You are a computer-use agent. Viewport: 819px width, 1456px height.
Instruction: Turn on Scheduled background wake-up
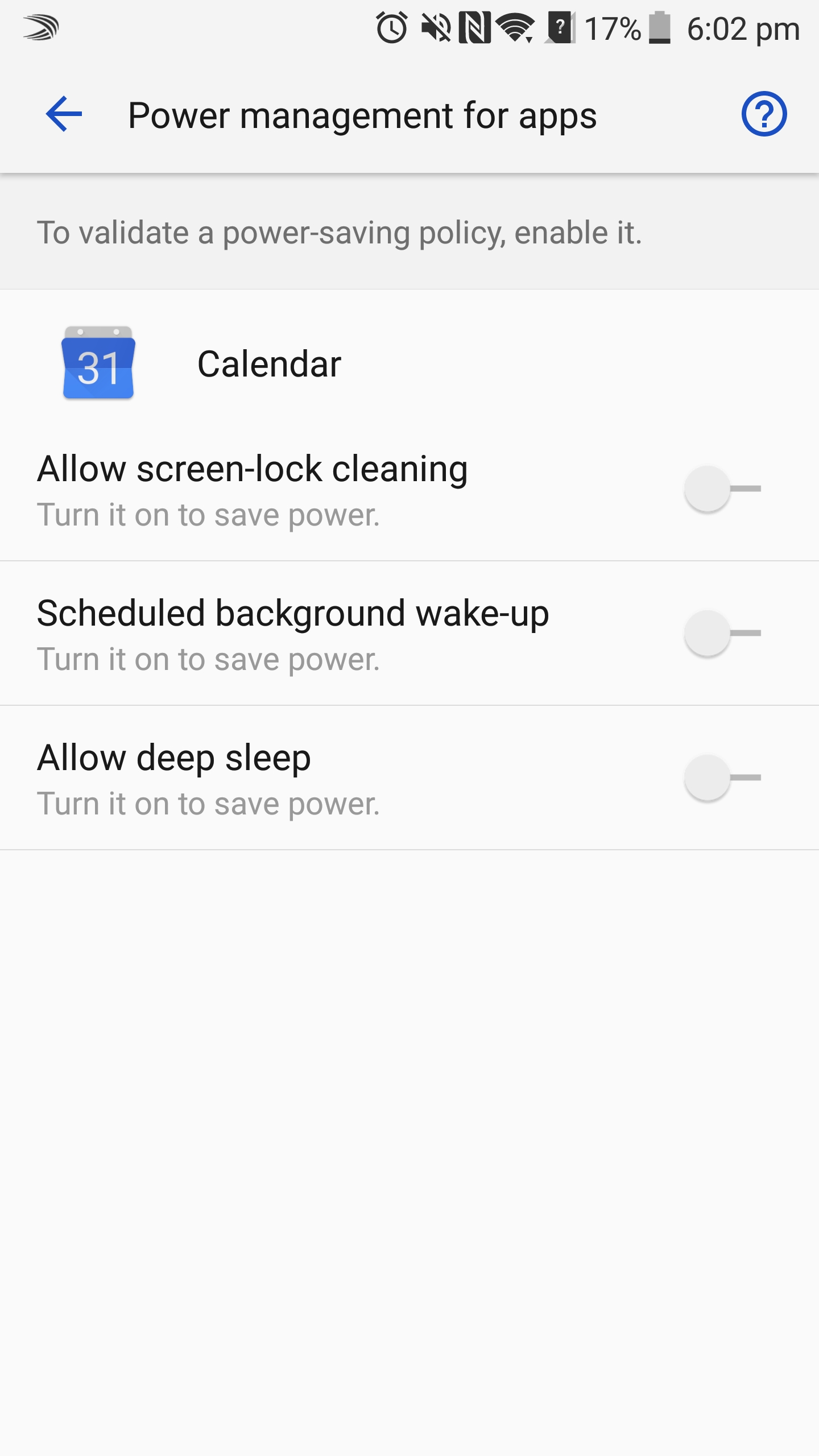coord(722,633)
